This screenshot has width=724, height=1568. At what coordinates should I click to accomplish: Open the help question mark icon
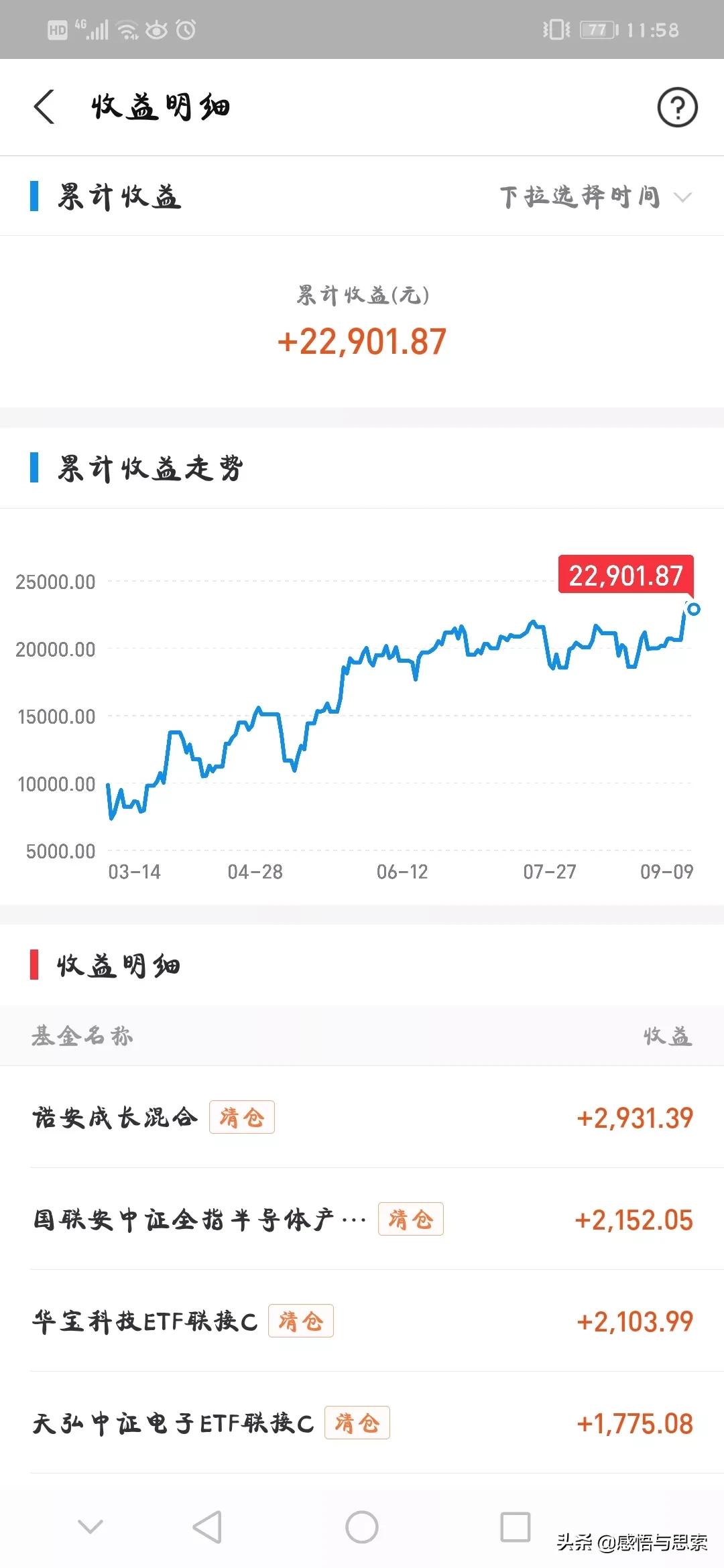677,107
